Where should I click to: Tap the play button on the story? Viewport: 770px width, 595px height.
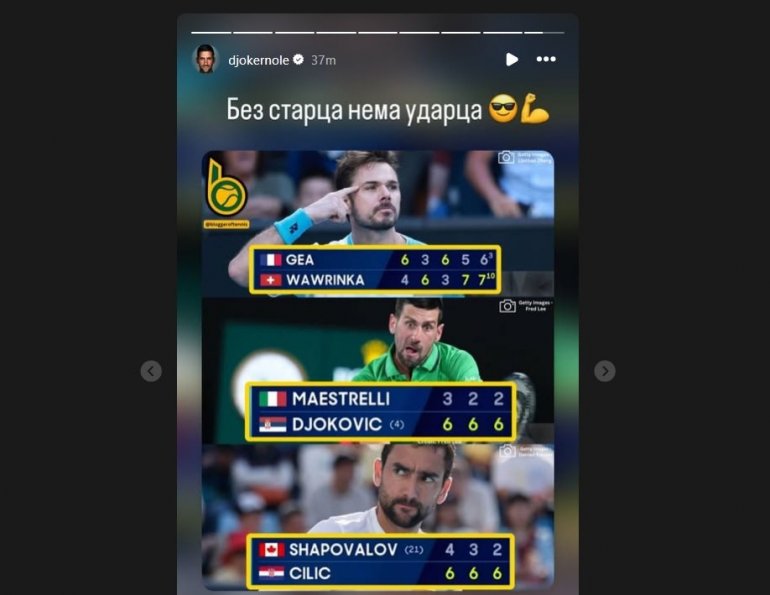coord(511,59)
